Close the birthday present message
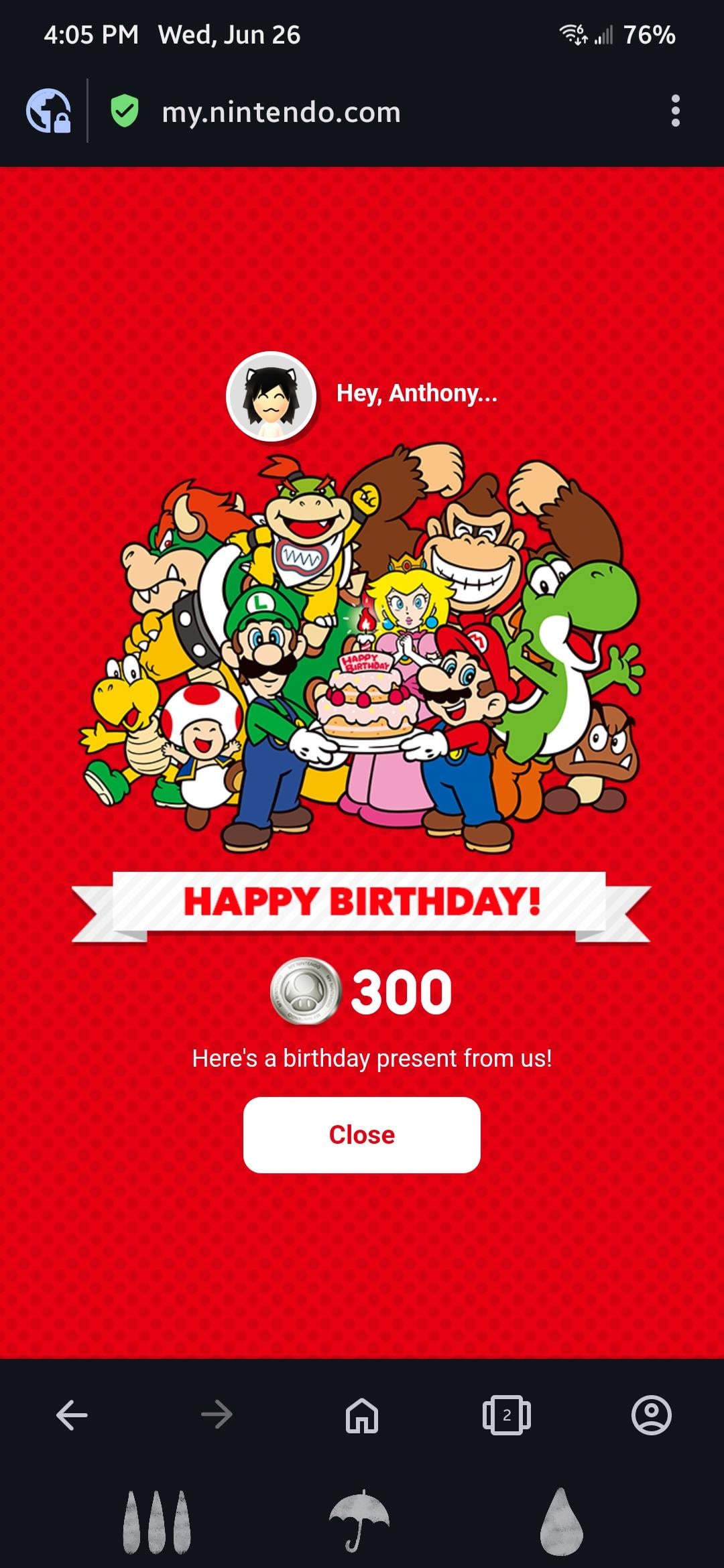The height and width of the screenshot is (1568, 724). pyautogui.click(x=361, y=1134)
